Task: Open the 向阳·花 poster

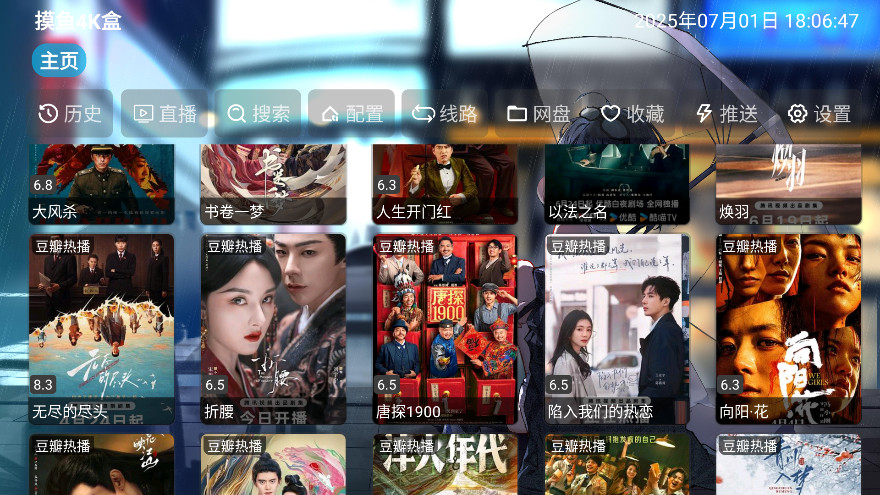Action: tap(789, 329)
